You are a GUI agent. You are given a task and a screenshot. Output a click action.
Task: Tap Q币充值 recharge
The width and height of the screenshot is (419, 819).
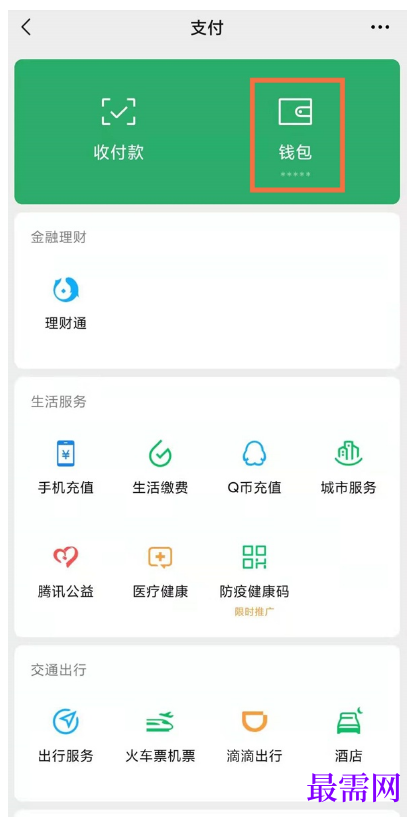[x=254, y=468]
